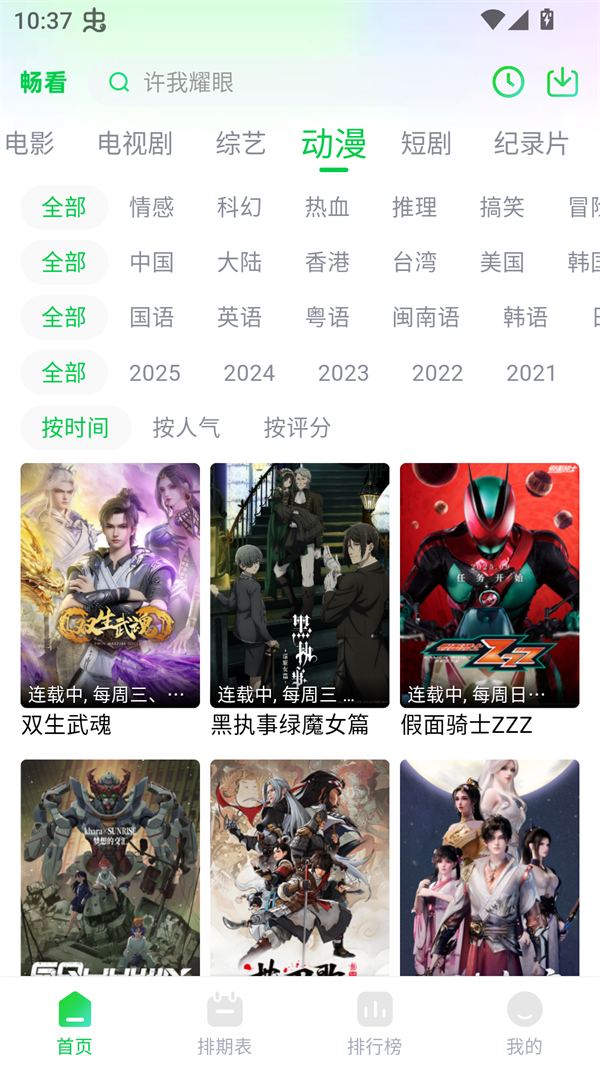Filter by region 香港

[x=327, y=262]
